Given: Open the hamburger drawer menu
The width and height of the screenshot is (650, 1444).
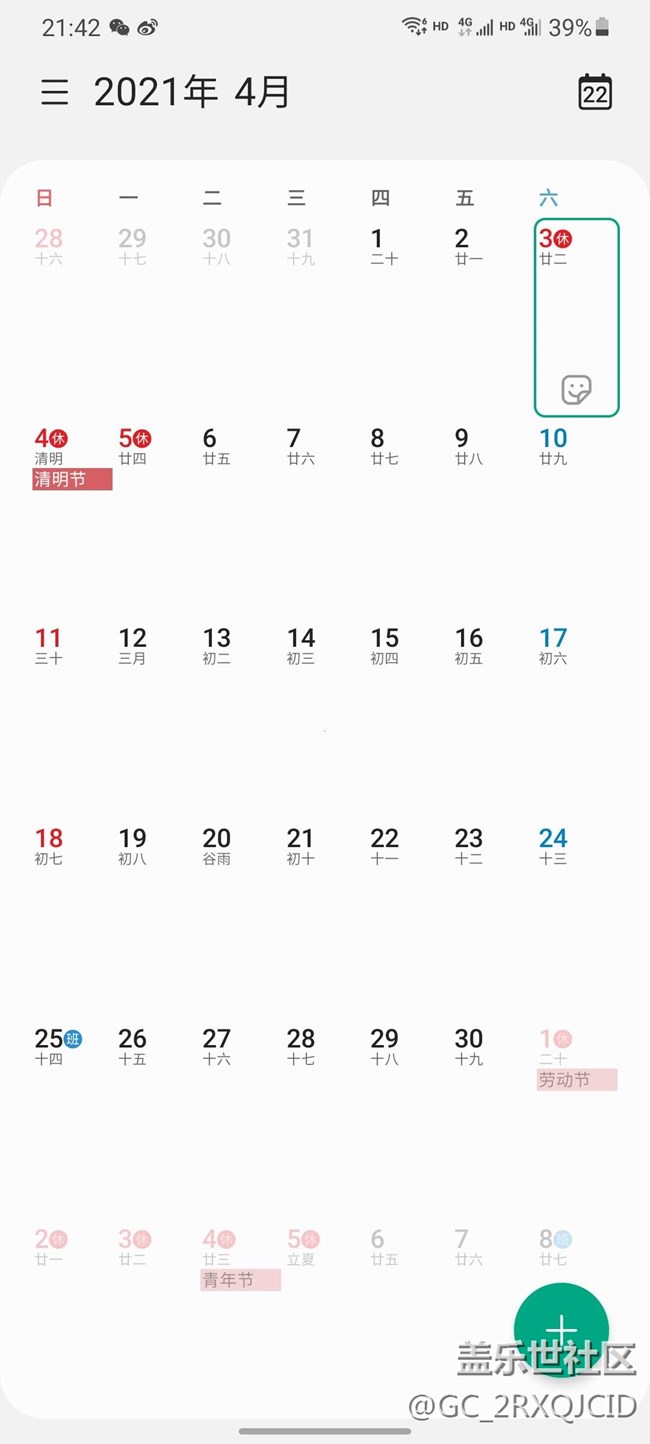Looking at the screenshot, I should (55, 93).
